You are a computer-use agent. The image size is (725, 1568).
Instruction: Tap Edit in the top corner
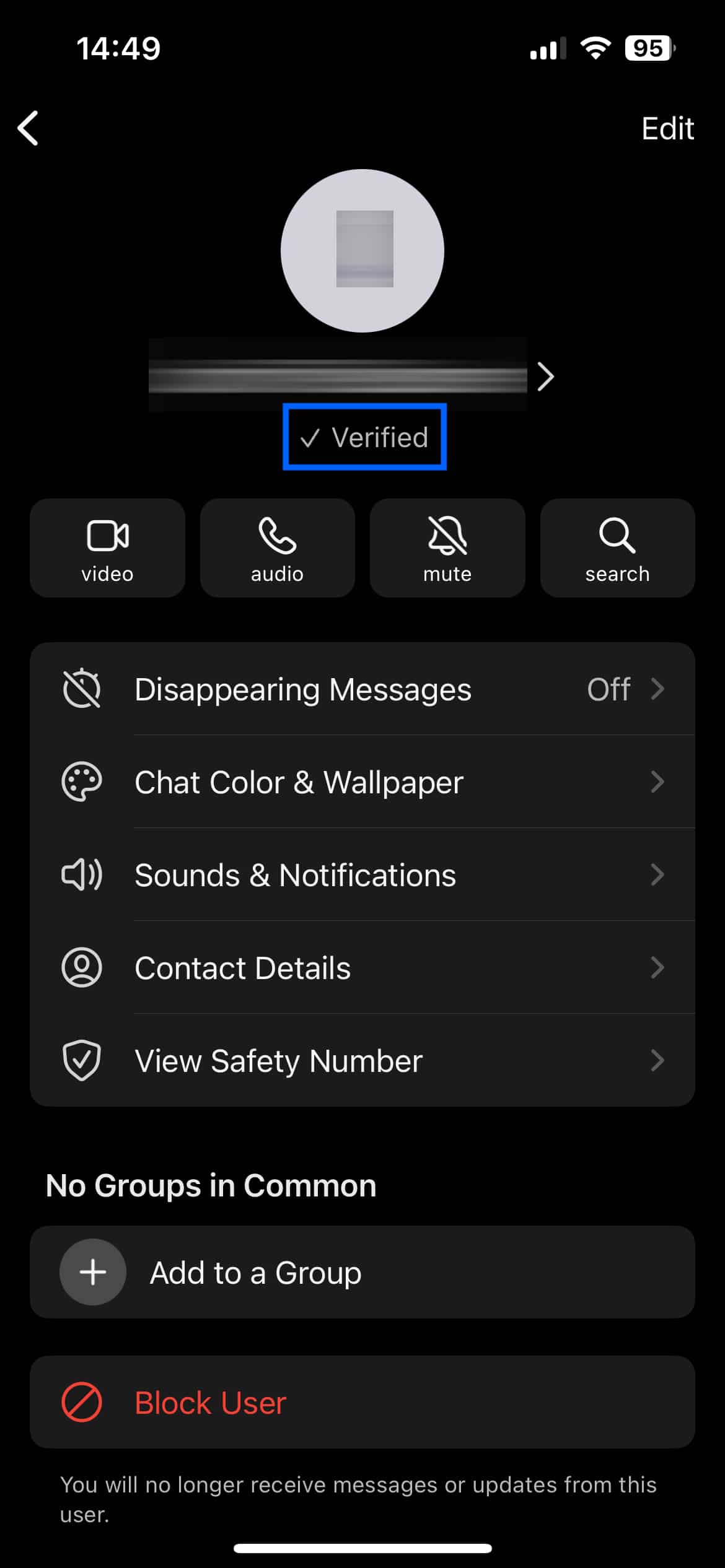667,129
